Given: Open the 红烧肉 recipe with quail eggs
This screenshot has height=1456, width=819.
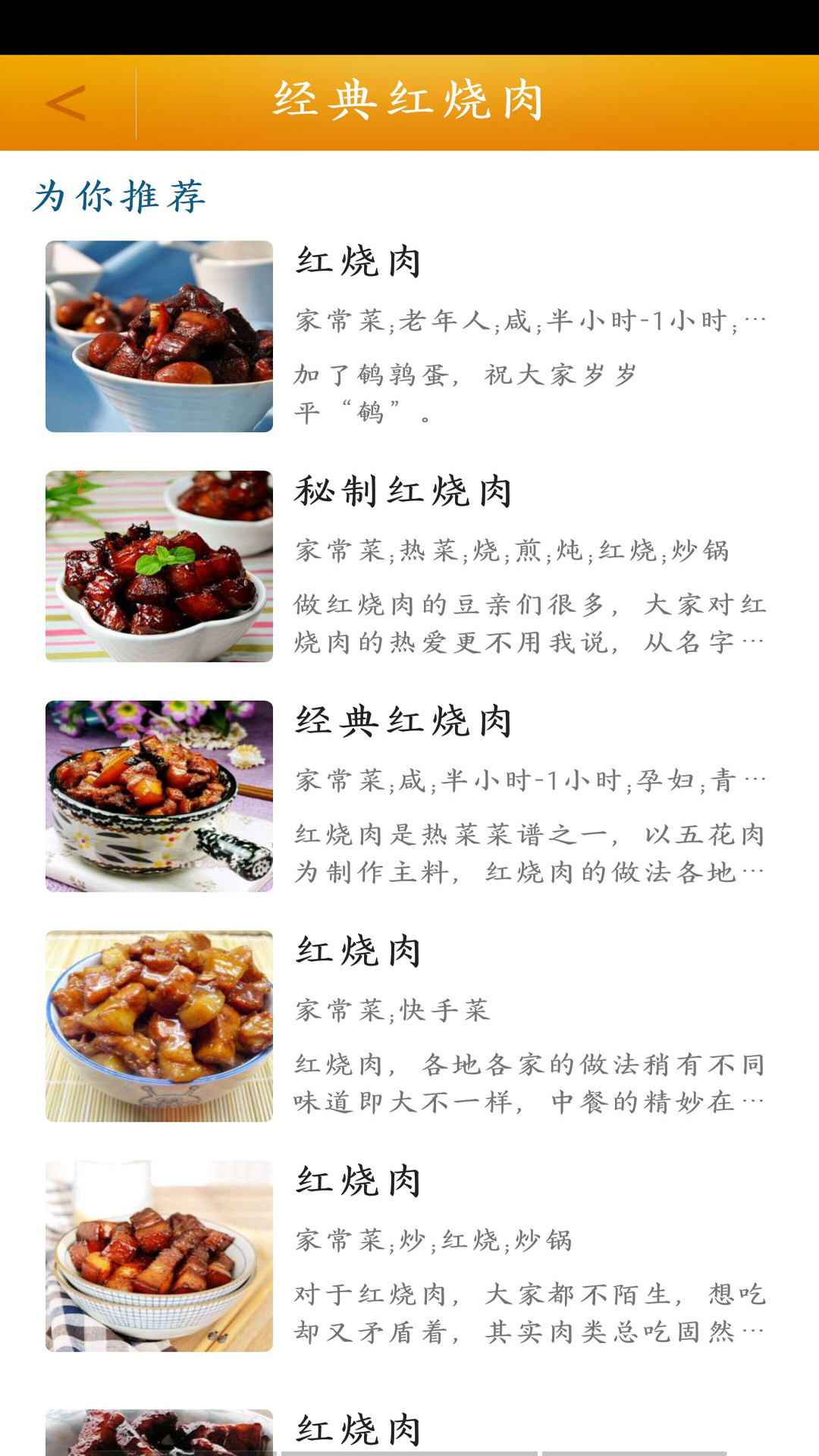Looking at the screenshot, I should tap(409, 337).
